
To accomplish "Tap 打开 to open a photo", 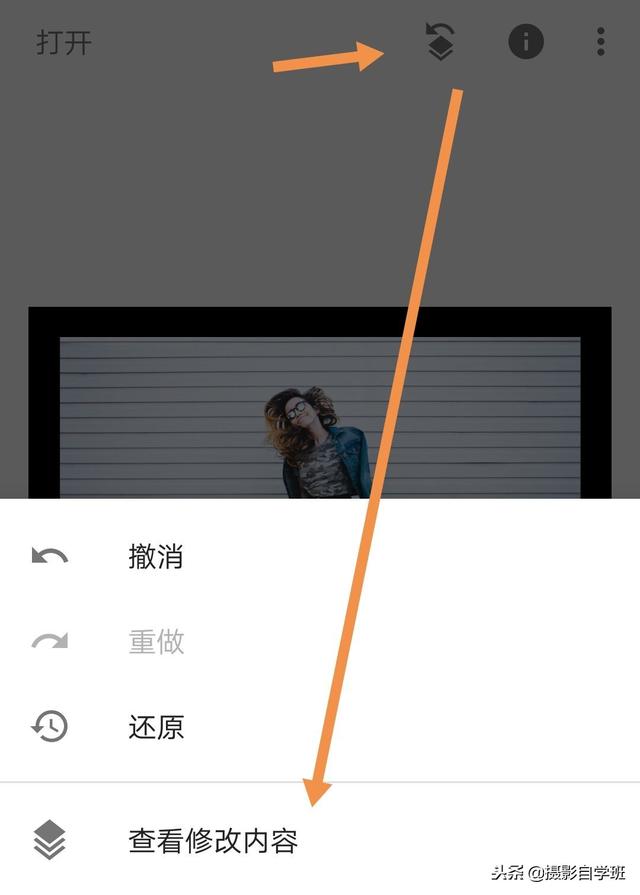I will [x=64, y=43].
